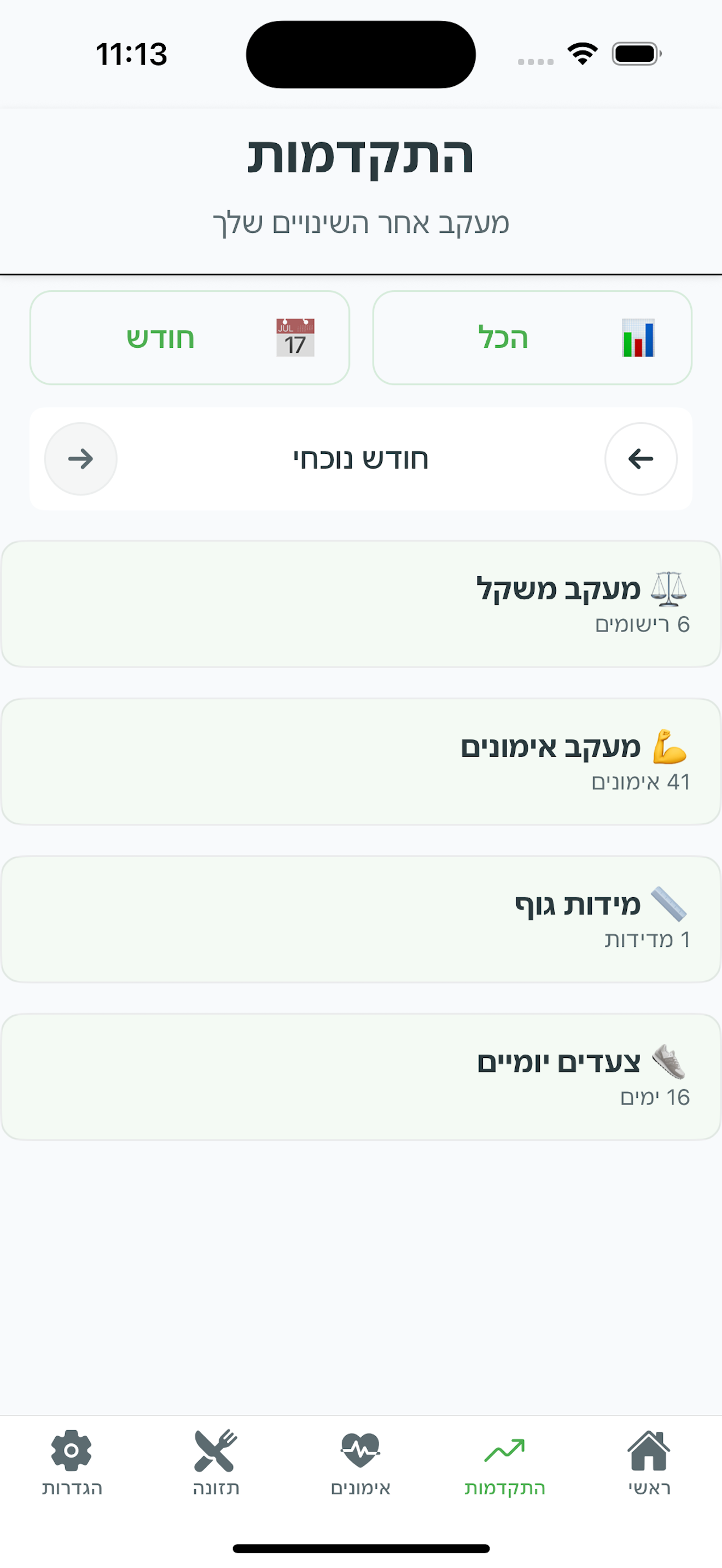
Task: Open the צעדים יומיים daily steps card
Action: [361, 1077]
